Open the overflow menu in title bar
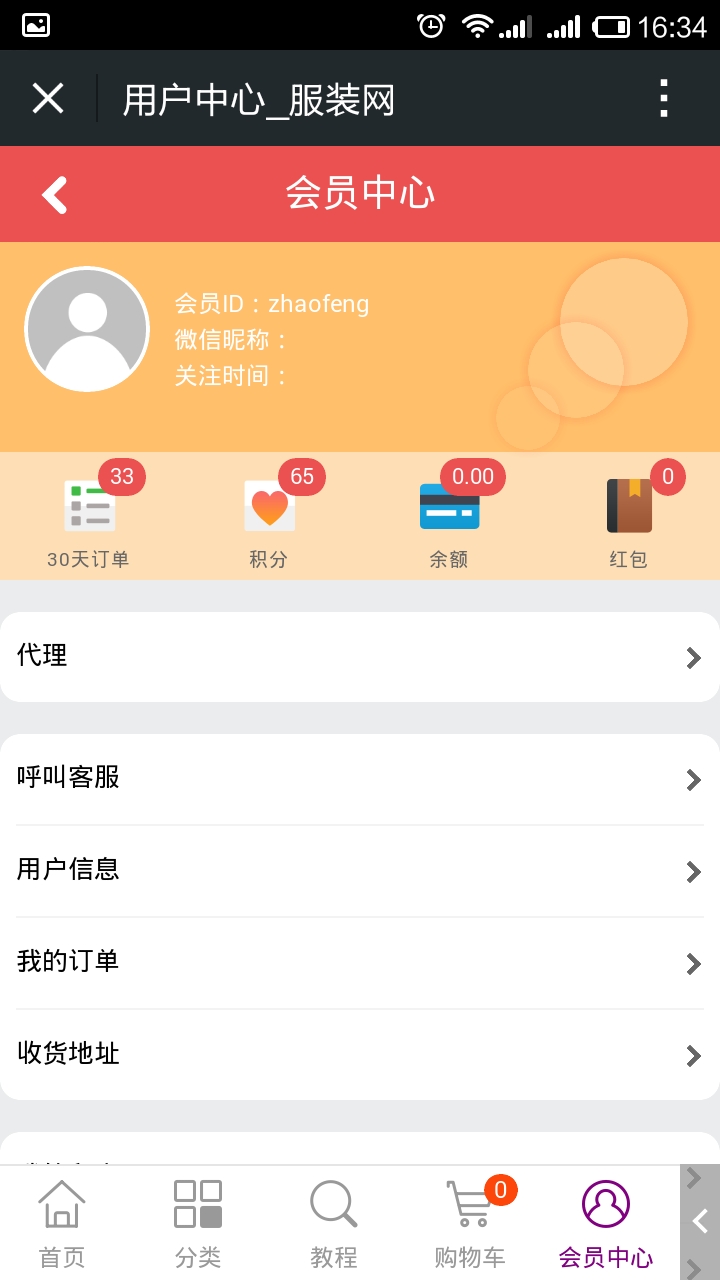720x1280 pixels. tap(664, 99)
